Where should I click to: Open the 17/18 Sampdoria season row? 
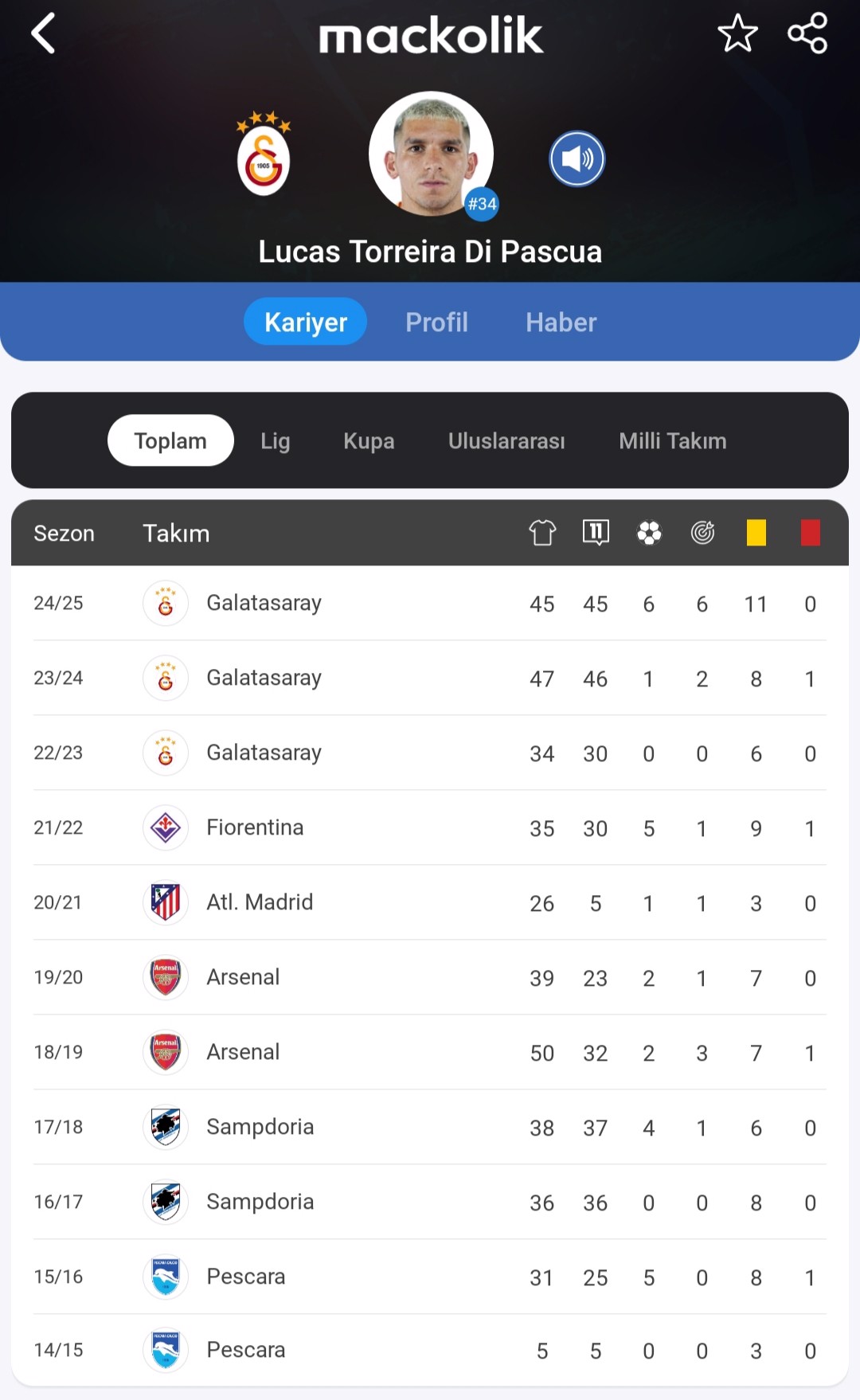coord(430,1128)
